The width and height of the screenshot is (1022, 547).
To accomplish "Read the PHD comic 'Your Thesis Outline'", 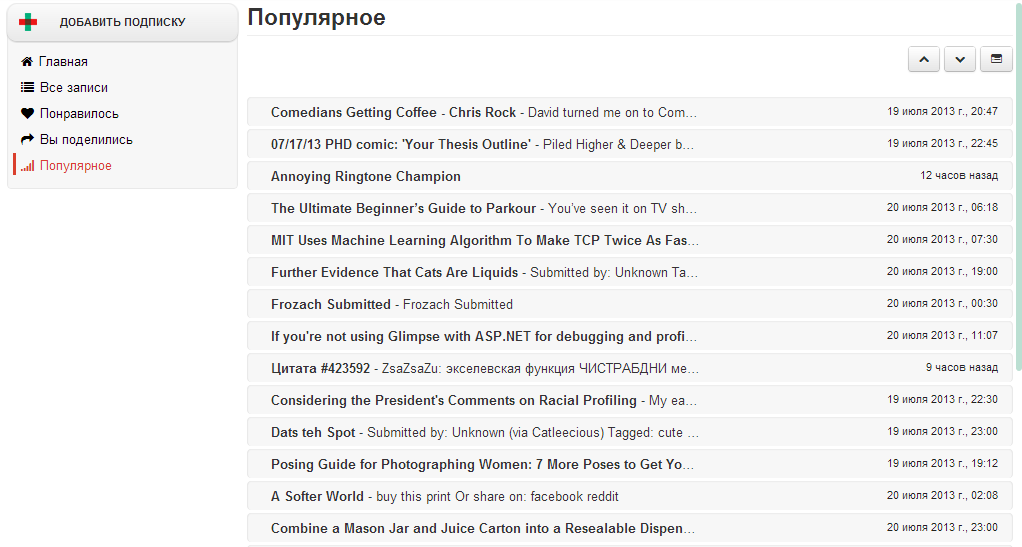I will tap(400, 145).
